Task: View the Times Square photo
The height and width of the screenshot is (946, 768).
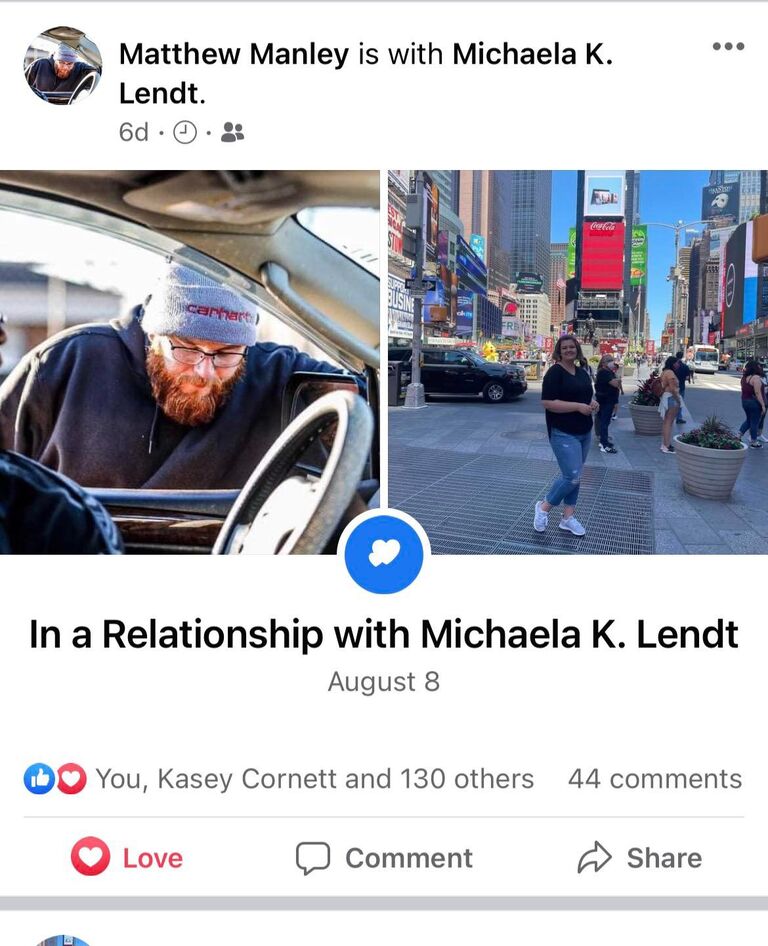Action: pos(577,362)
